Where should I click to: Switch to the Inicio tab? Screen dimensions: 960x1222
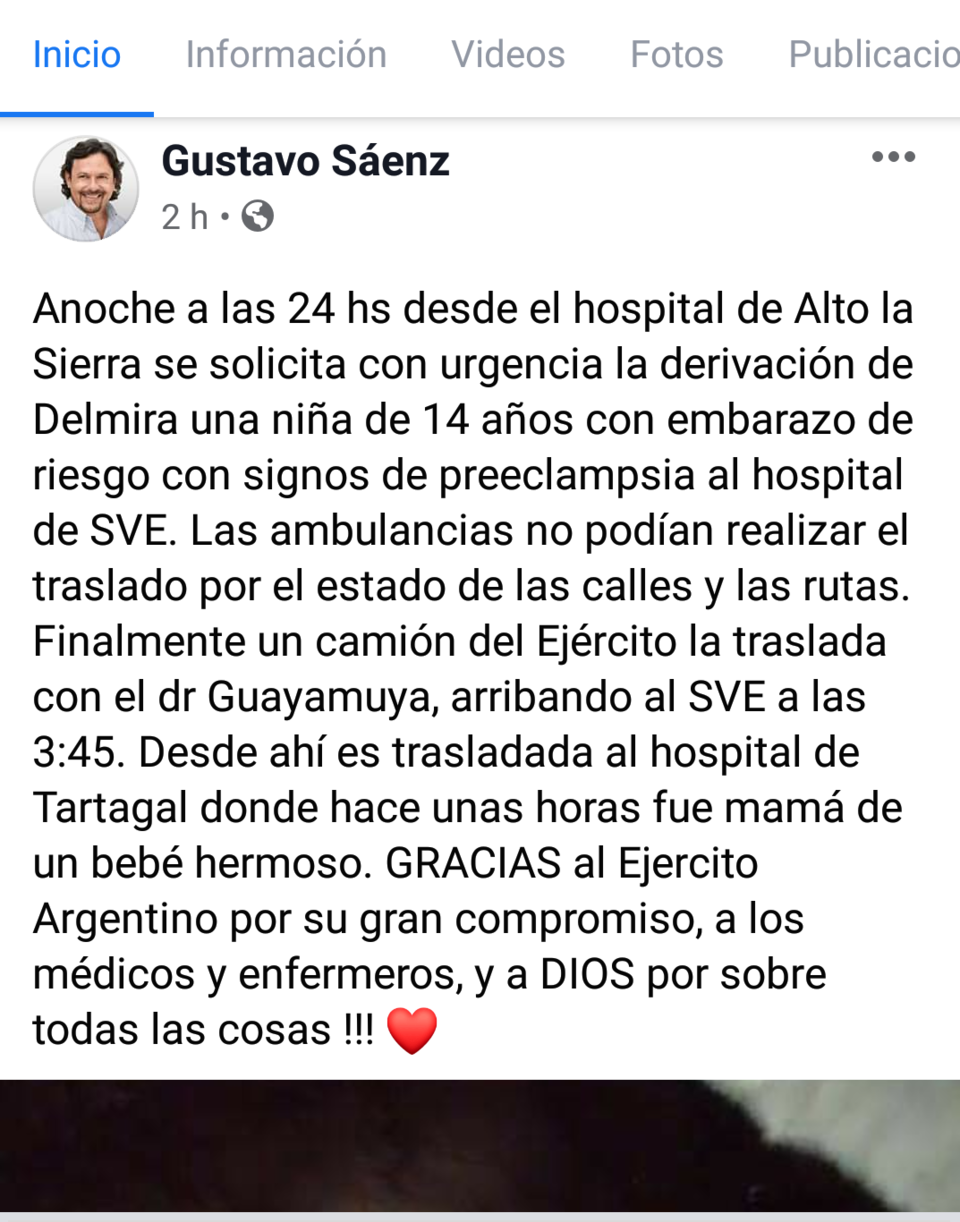(77, 54)
